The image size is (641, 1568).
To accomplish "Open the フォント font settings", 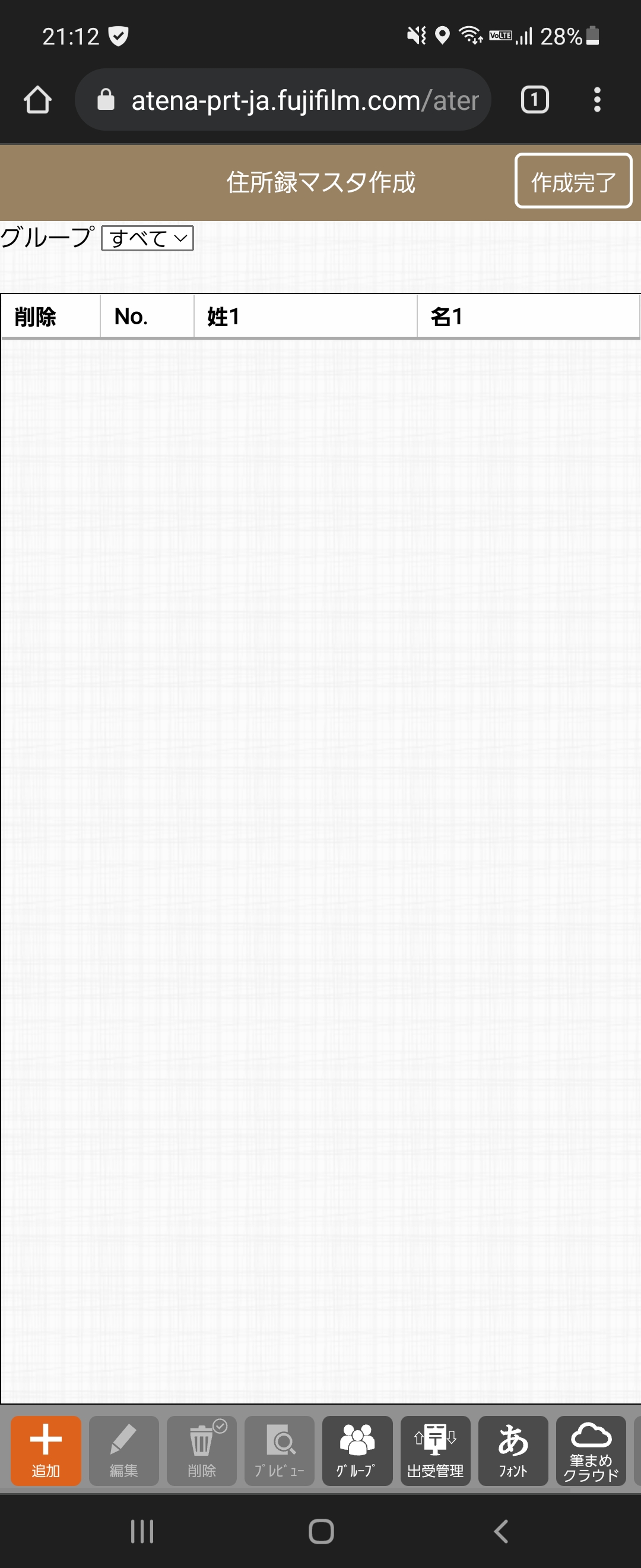I will tap(513, 1450).
